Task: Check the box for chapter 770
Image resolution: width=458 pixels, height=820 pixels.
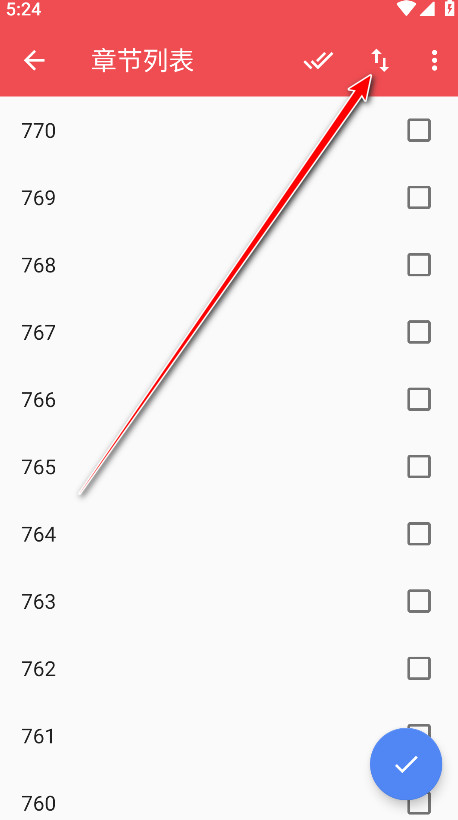Action: tap(419, 130)
